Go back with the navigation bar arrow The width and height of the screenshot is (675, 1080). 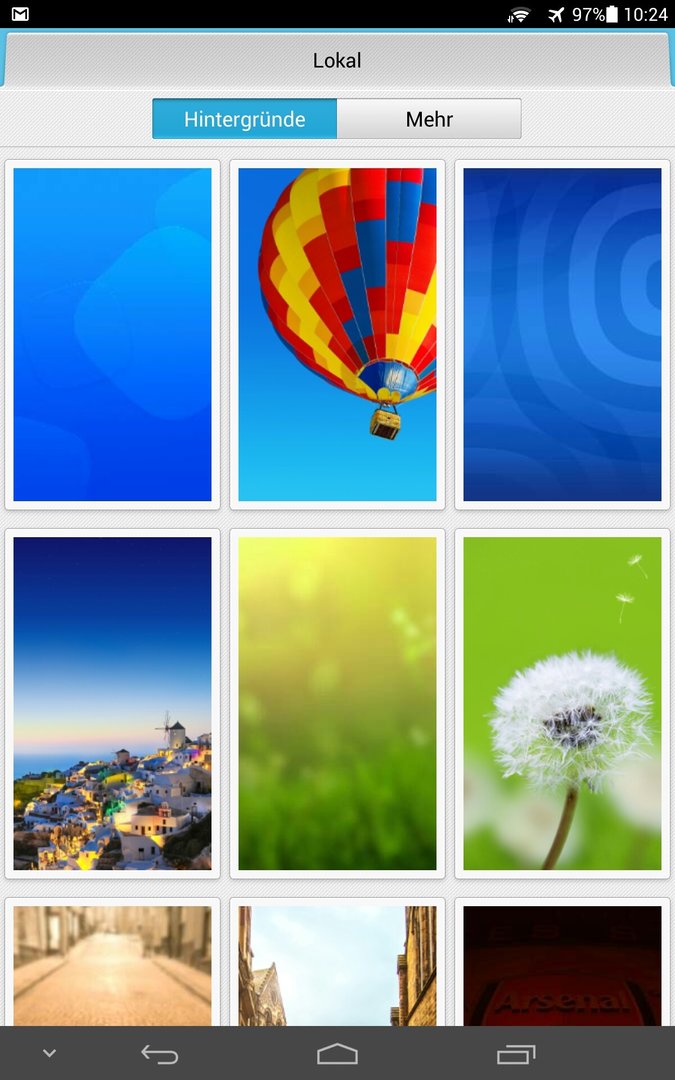160,1054
